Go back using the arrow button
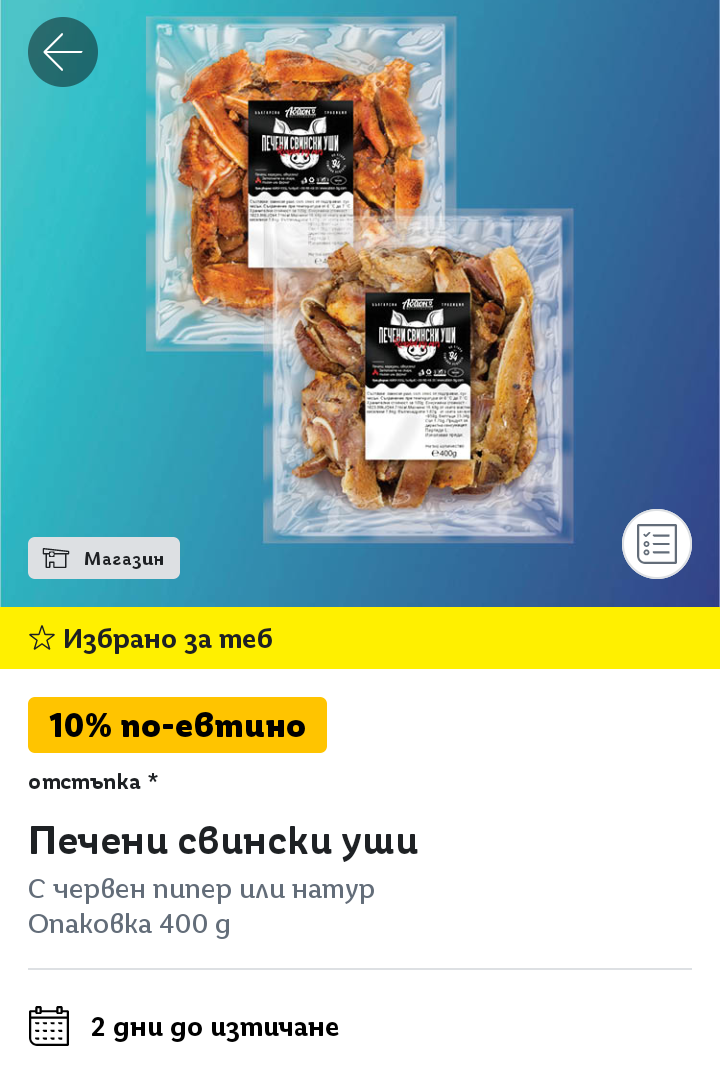Screen dimensions: 720x1080 63,52
